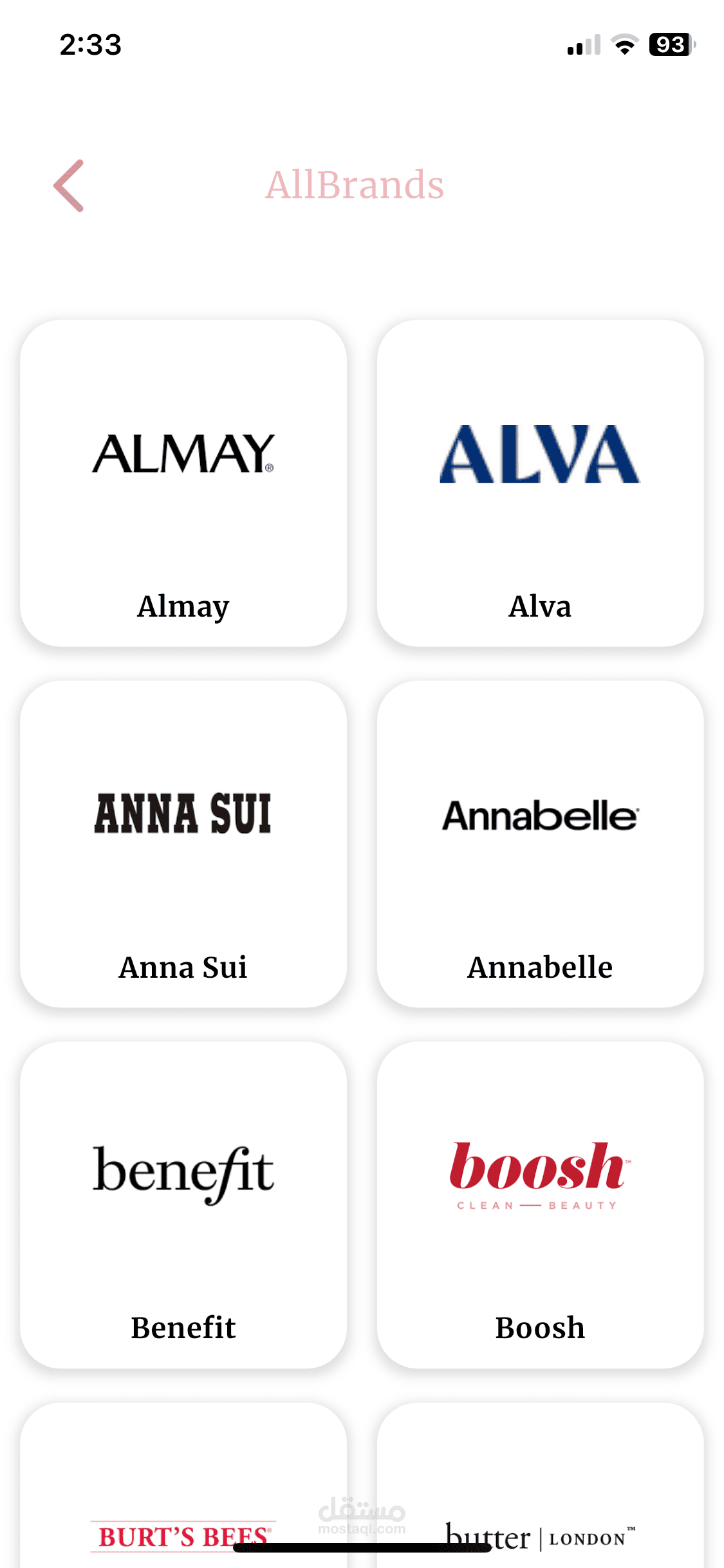724x1568 pixels.
Task: Tap the Boosh brand card
Action: click(540, 1204)
